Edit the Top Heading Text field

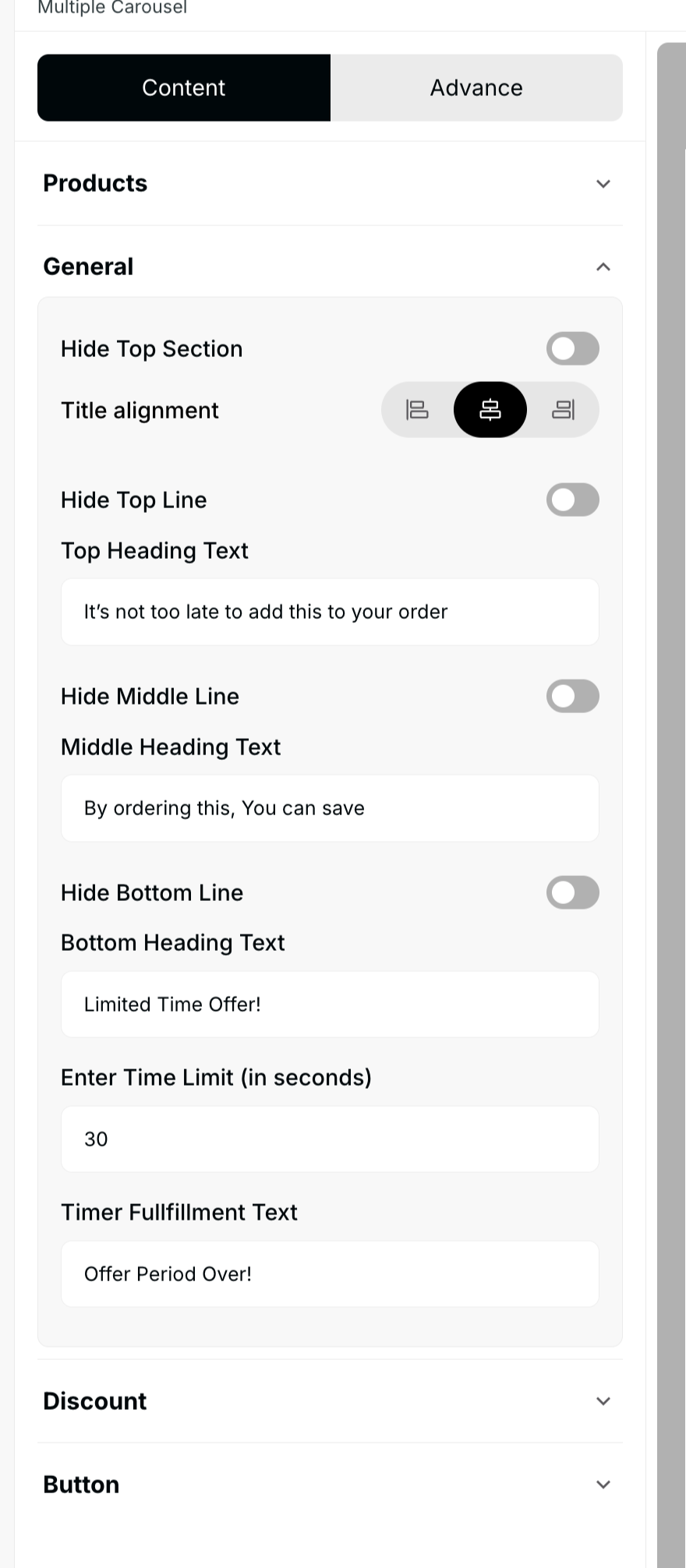click(330, 612)
